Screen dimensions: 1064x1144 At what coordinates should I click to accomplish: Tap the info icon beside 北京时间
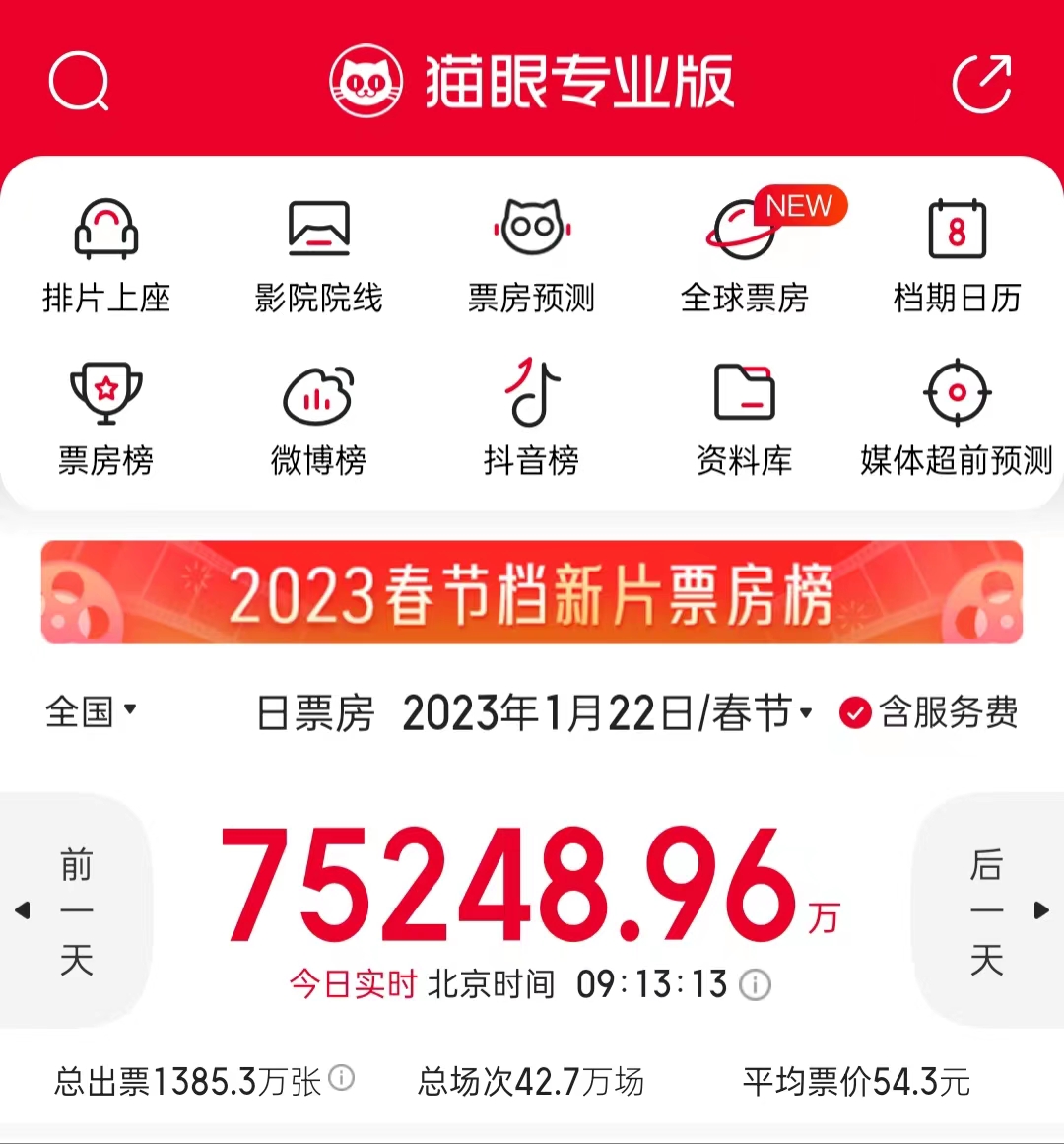point(756,984)
